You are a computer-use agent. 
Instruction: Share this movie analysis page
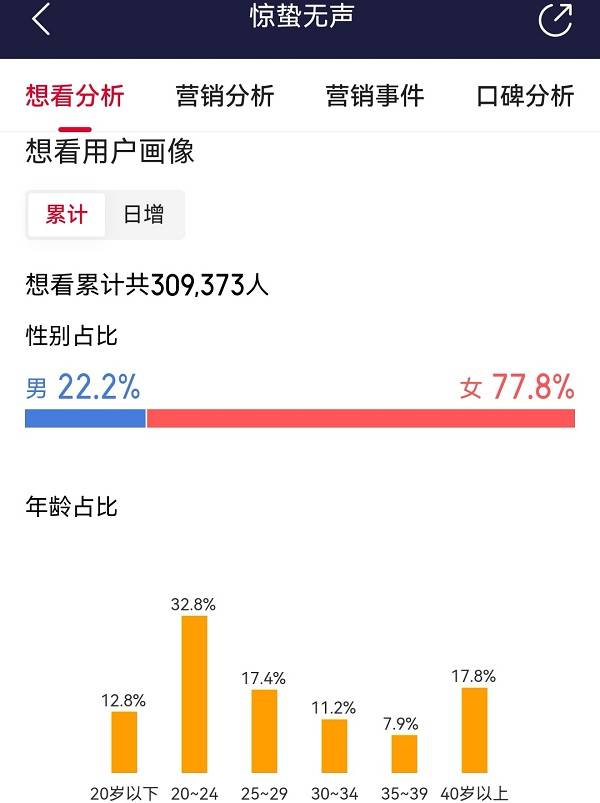(x=555, y=19)
